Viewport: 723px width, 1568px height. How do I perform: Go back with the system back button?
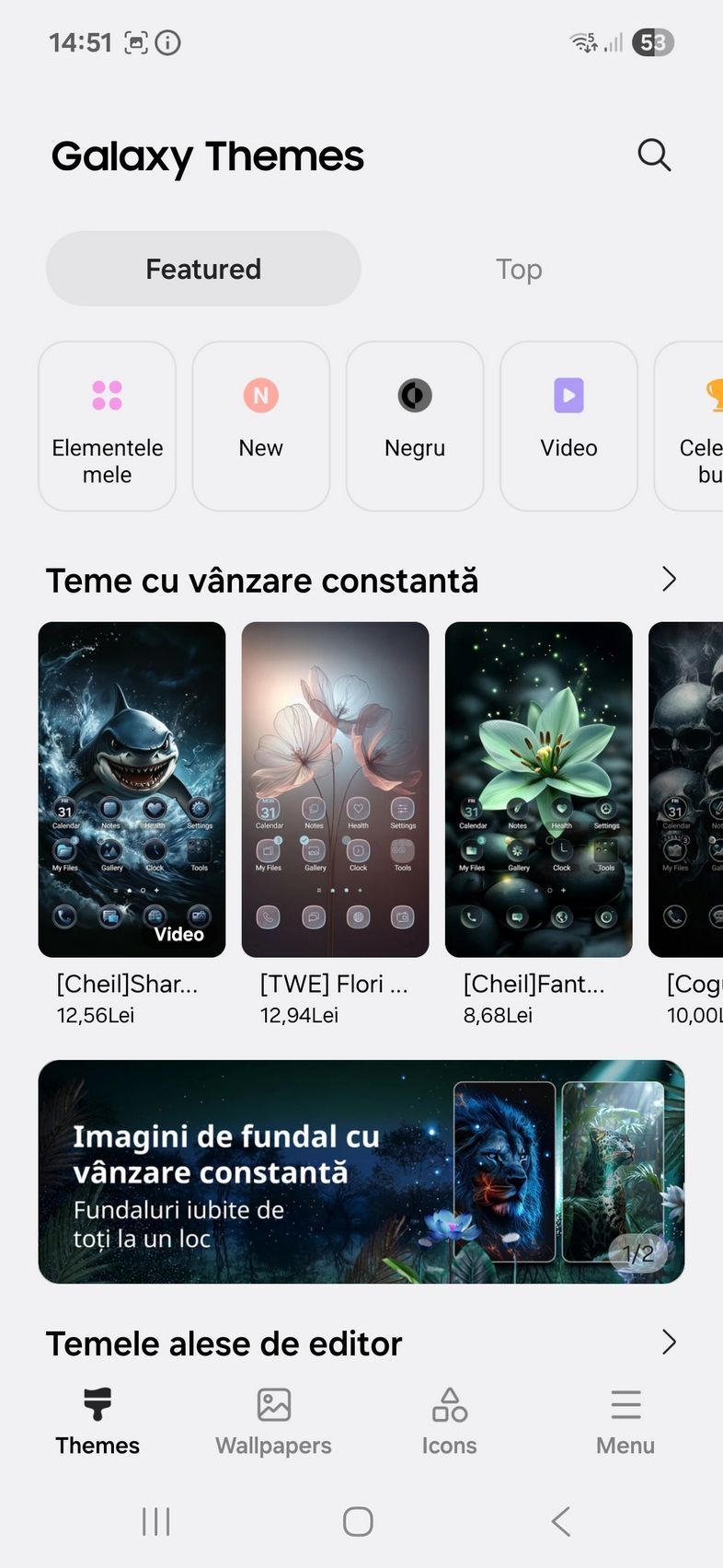tap(561, 1521)
